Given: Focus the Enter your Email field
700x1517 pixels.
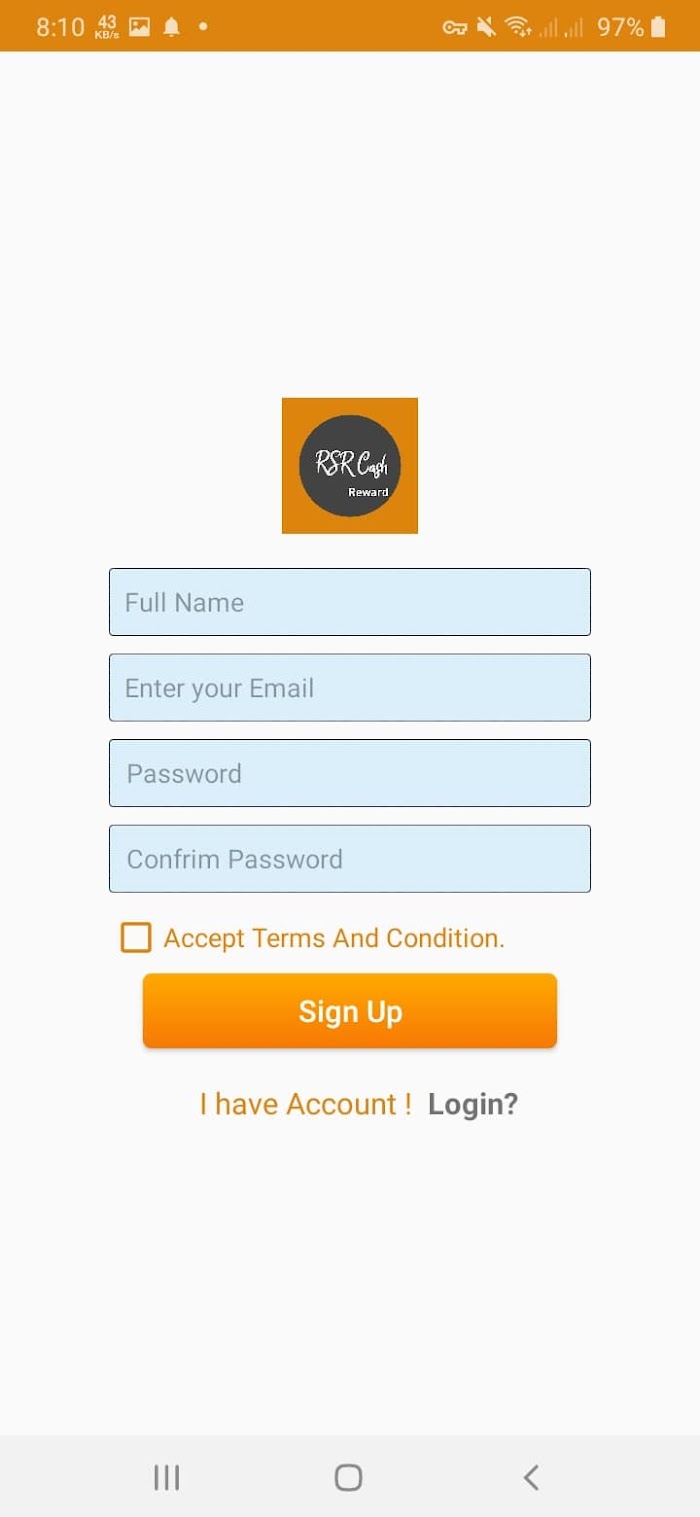Looking at the screenshot, I should tap(350, 688).
